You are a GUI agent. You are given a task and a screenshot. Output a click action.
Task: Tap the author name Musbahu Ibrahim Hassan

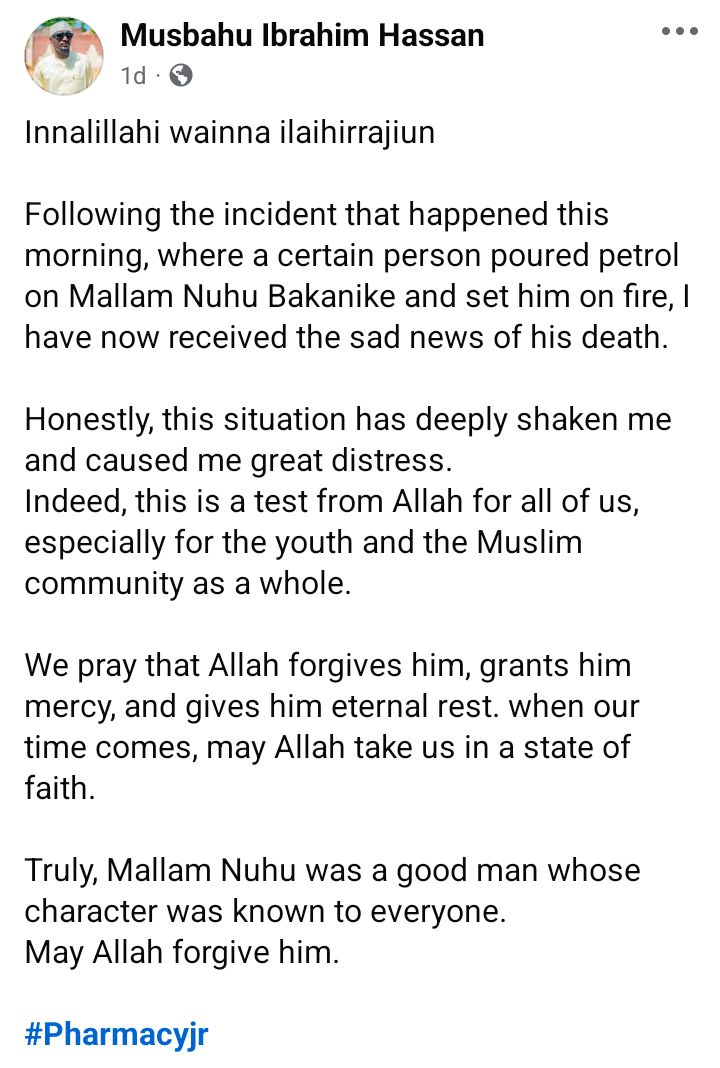302,36
